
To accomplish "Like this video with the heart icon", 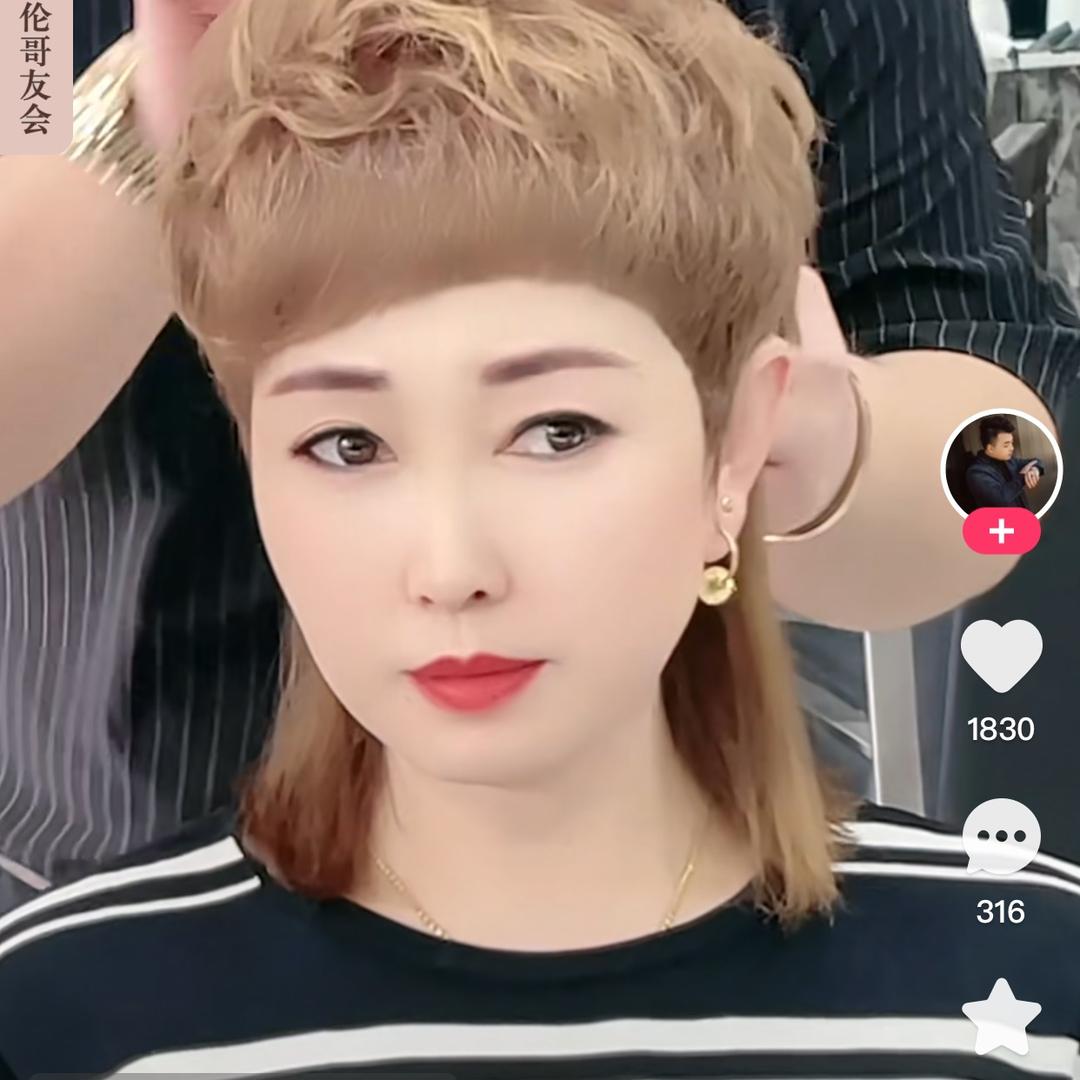I will coord(1001,656).
